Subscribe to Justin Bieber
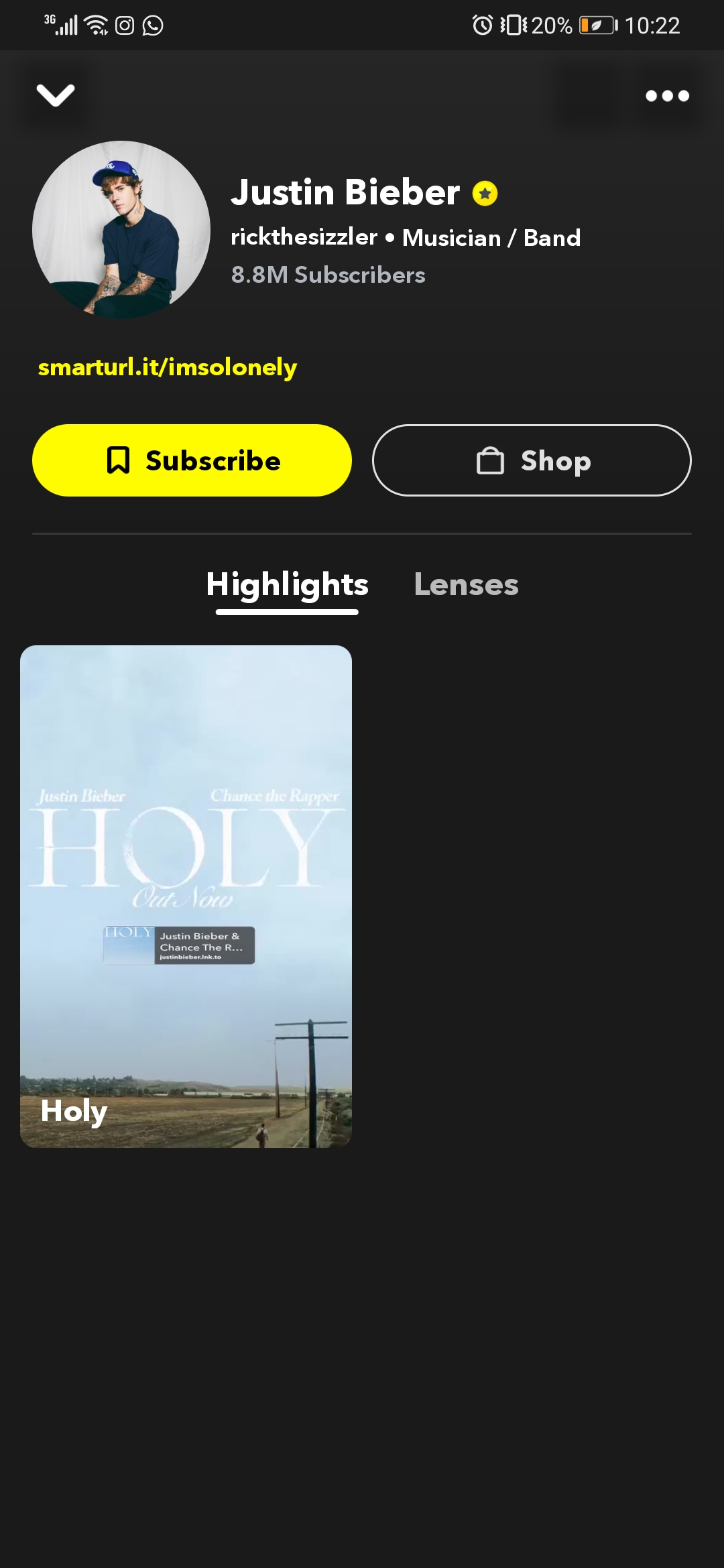This screenshot has width=724, height=1568. pos(192,460)
